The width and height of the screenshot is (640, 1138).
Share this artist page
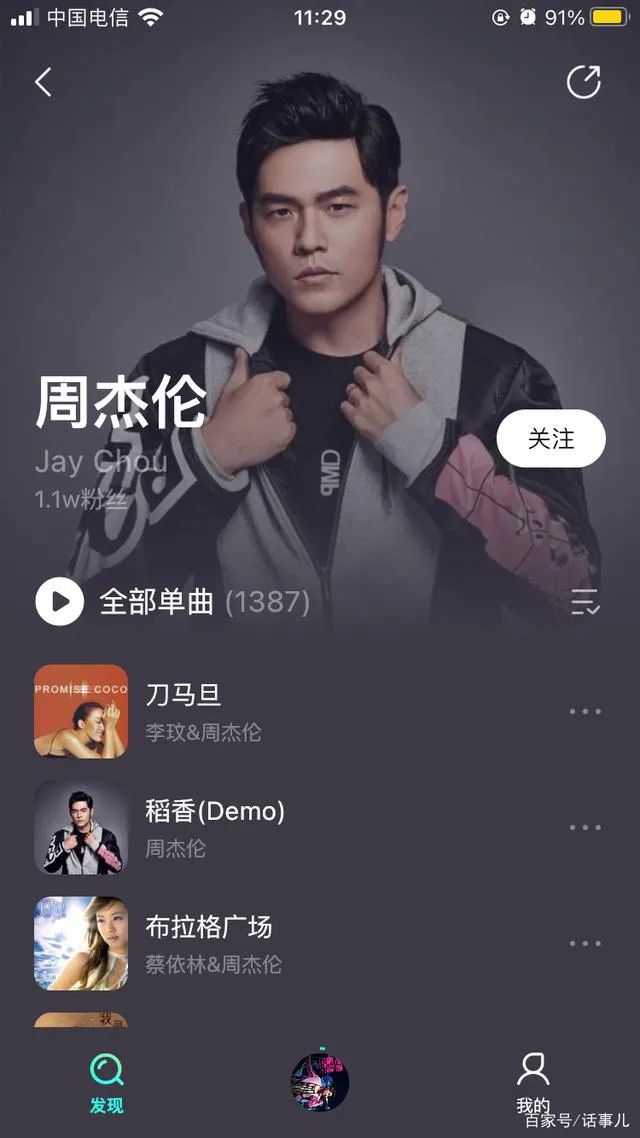click(x=584, y=82)
